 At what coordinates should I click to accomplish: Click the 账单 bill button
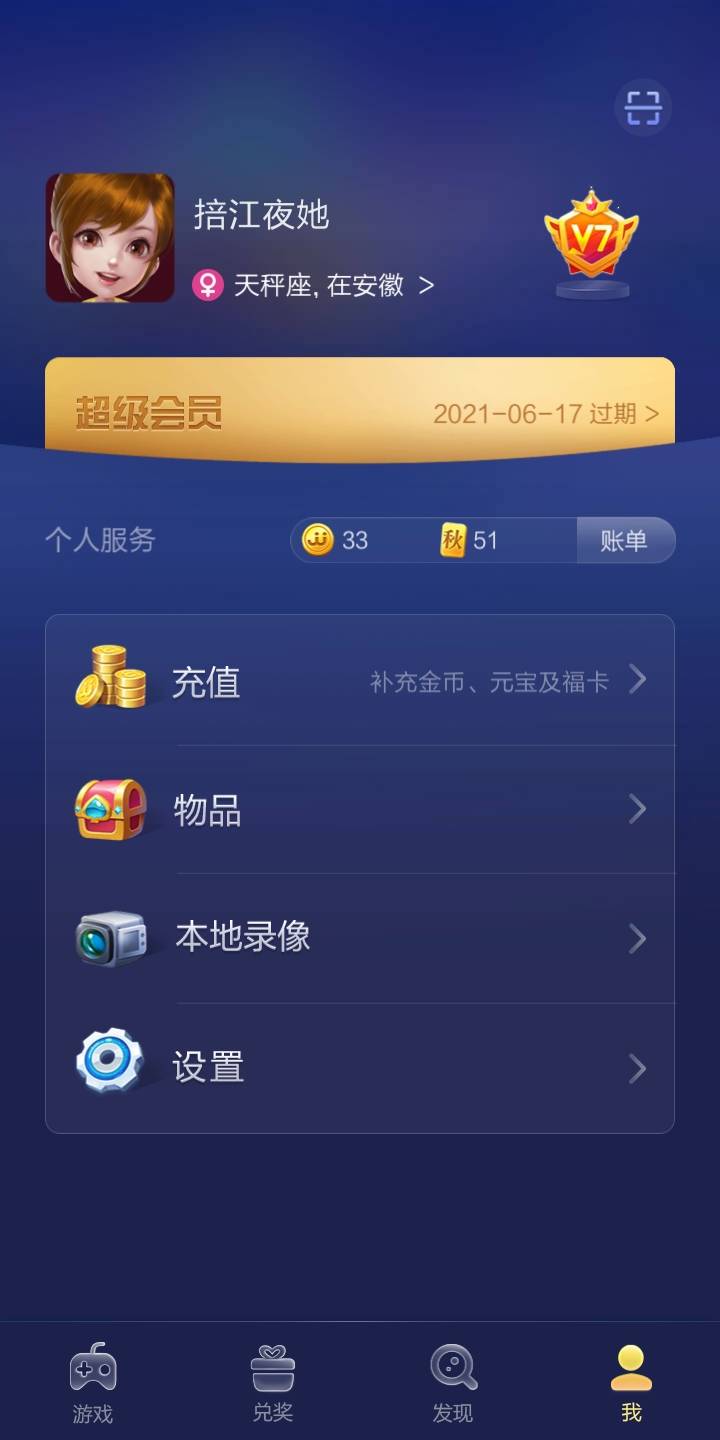pyautogui.click(x=626, y=540)
